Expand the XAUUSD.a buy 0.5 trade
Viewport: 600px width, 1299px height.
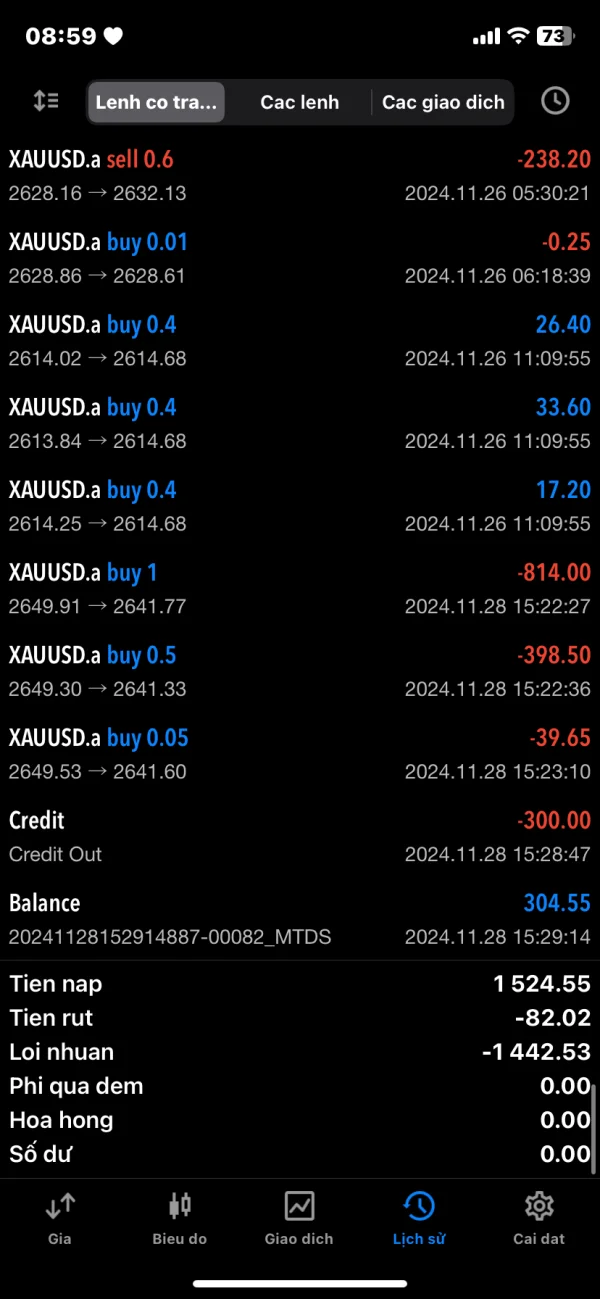299,672
